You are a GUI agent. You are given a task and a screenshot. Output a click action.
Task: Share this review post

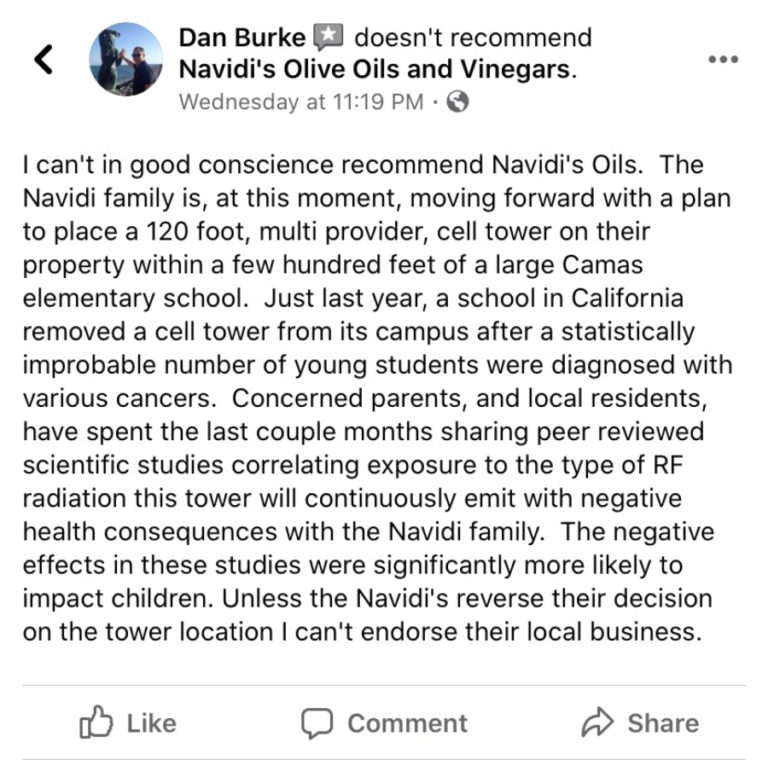(640, 723)
